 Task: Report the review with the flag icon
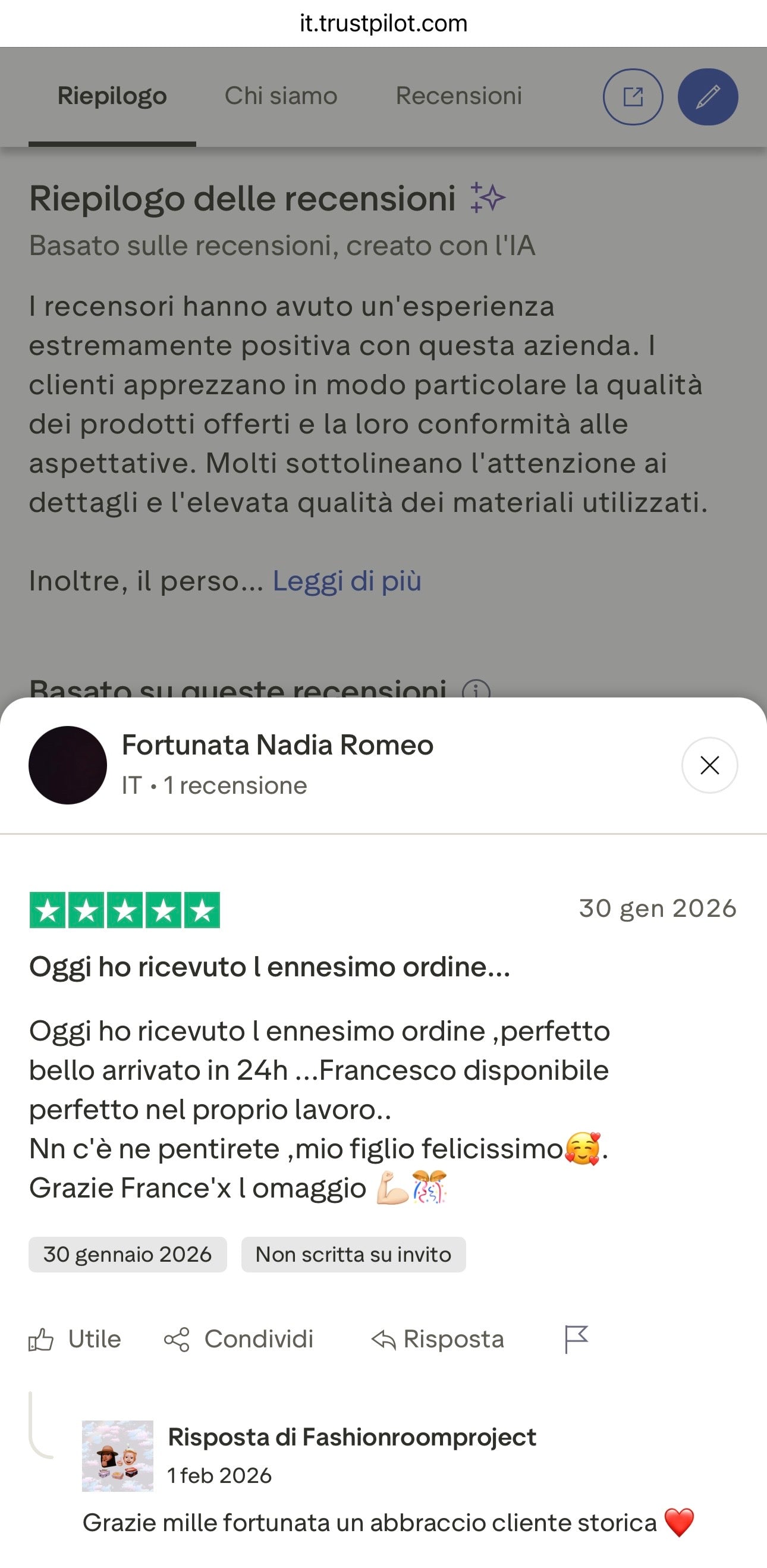click(x=576, y=1339)
